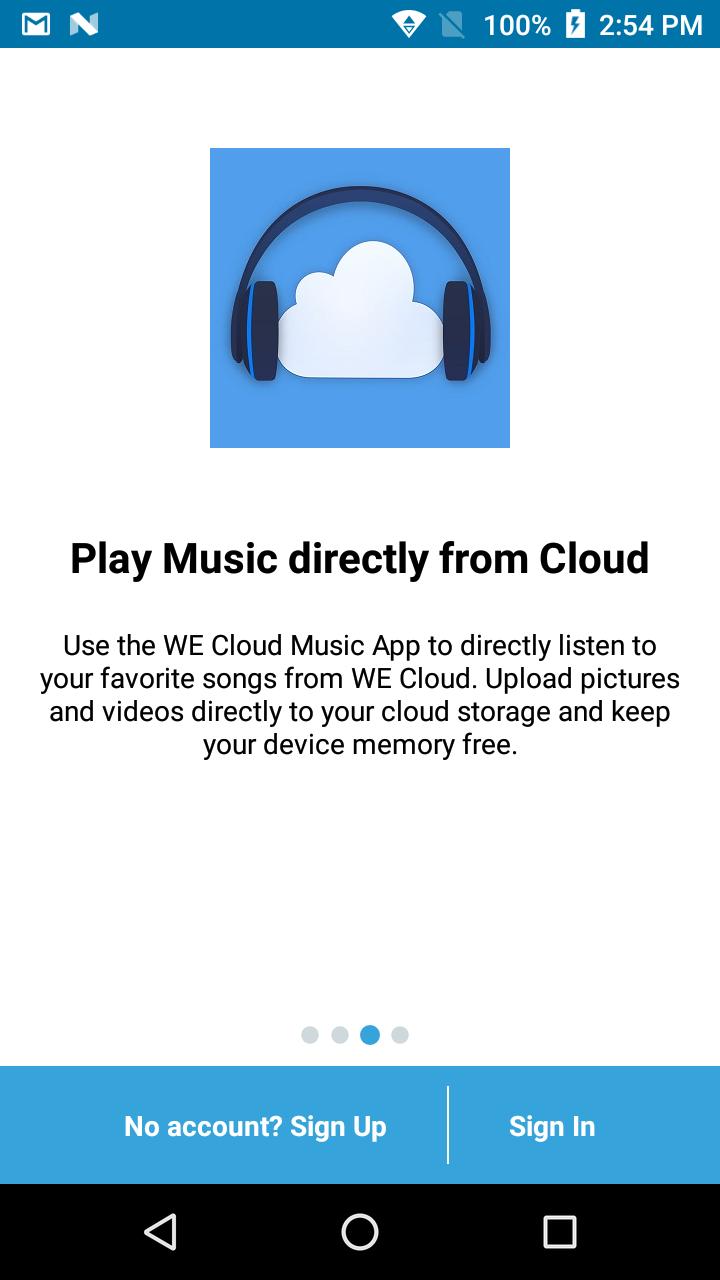Tap the 'No account? Sign Up' button
This screenshot has width=720, height=1280.
coord(254,1126)
